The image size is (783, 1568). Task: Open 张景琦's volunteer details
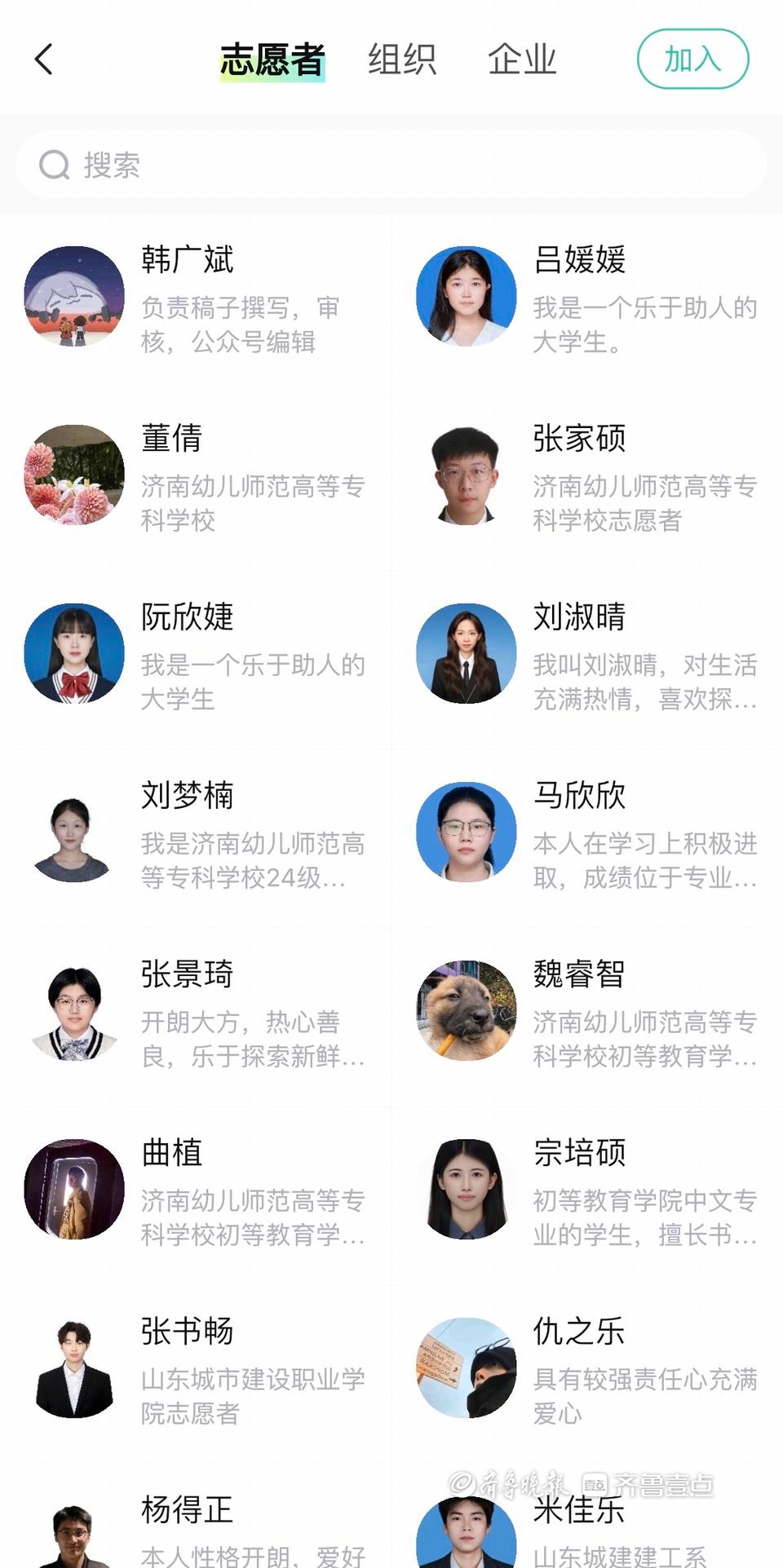click(196, 1014)
